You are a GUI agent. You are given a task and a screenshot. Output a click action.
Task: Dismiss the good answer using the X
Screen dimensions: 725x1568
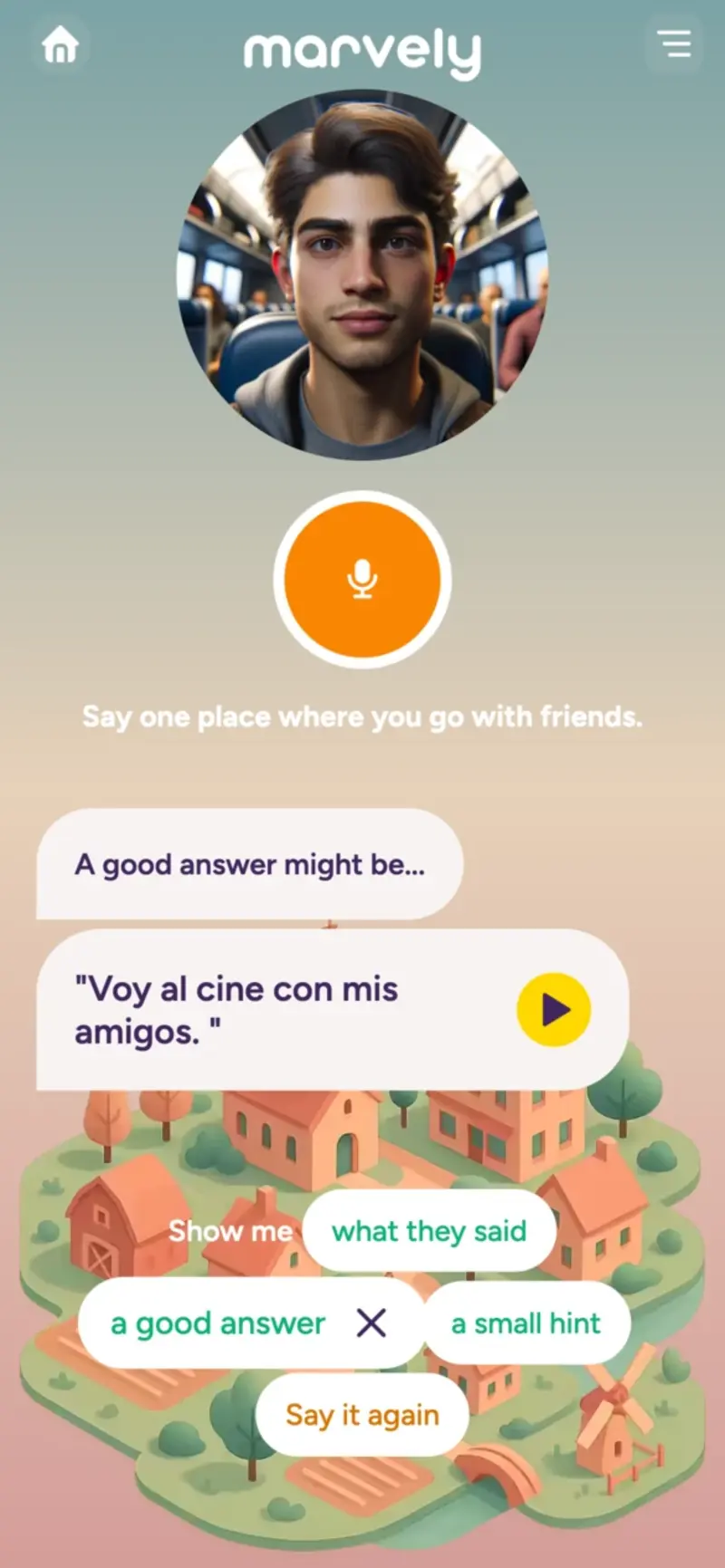tap(372, 1323)
